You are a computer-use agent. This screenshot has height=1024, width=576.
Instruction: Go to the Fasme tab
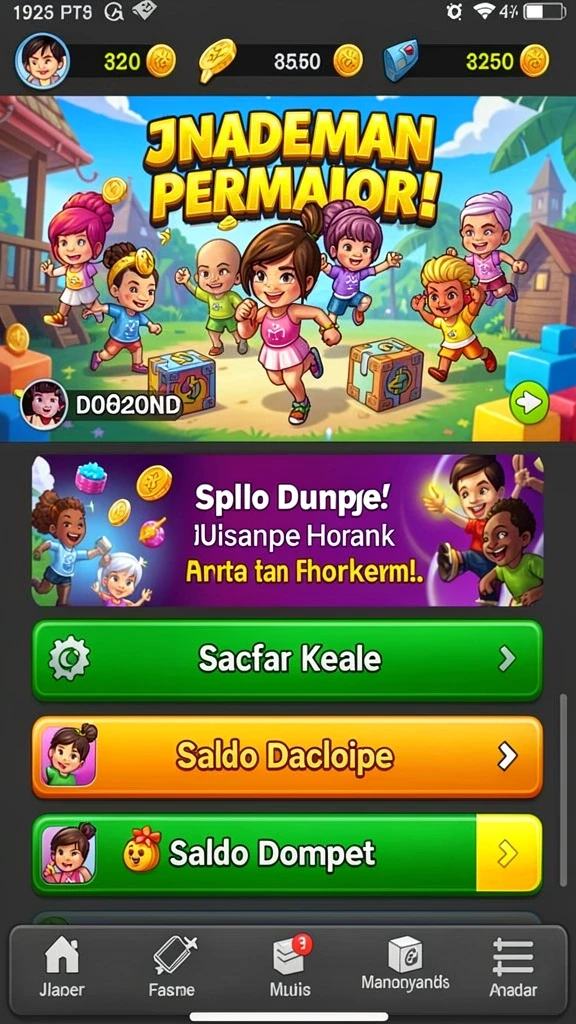[173, 968]
